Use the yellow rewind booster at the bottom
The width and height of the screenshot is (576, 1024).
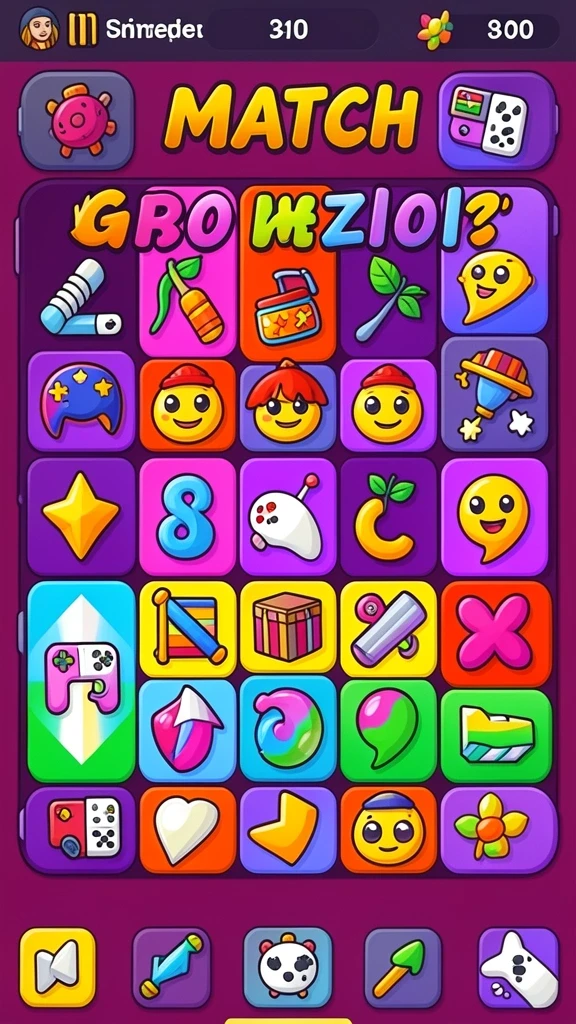coord(57,968)
